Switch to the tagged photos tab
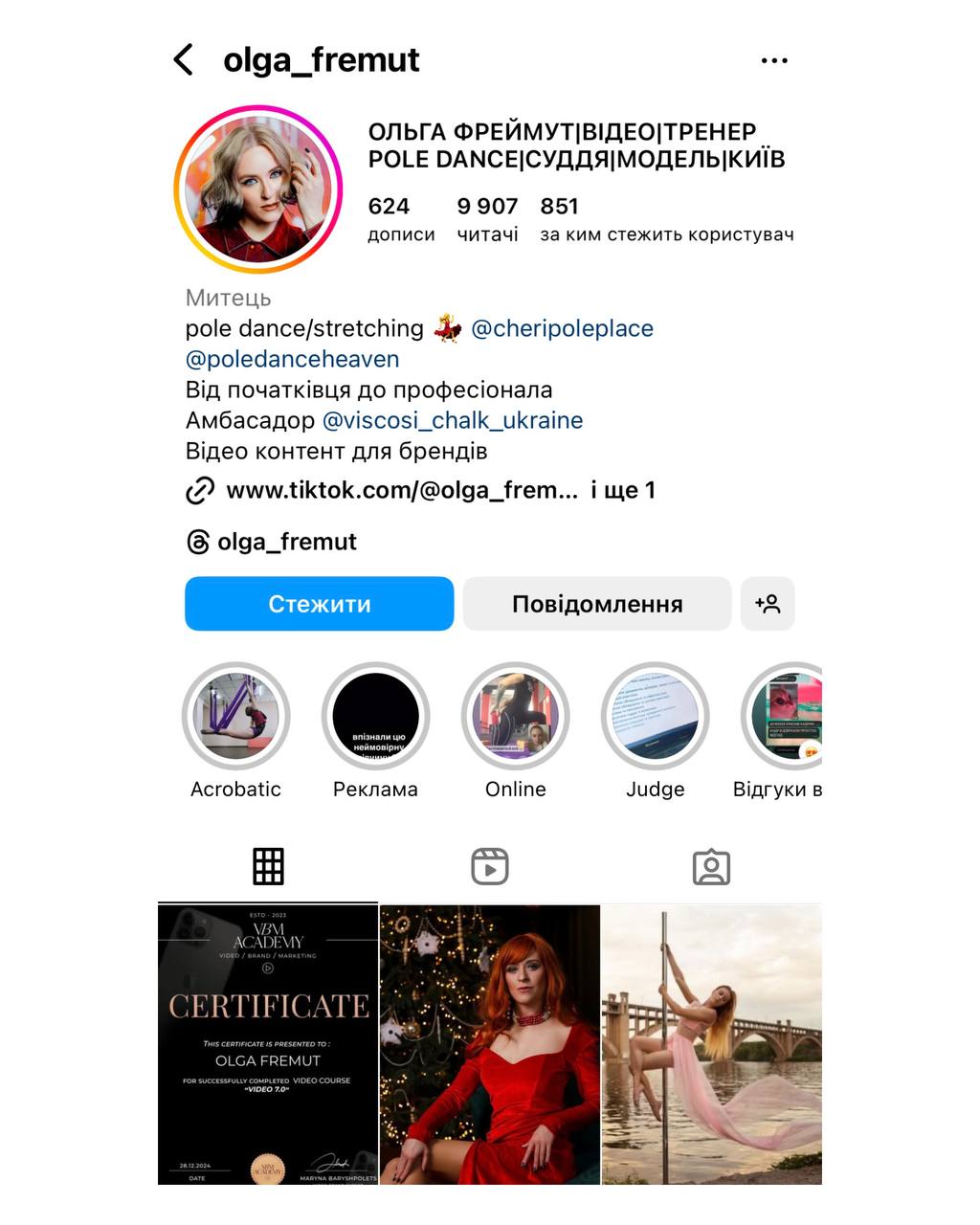 pyautogui.click(x=711, y=867)
